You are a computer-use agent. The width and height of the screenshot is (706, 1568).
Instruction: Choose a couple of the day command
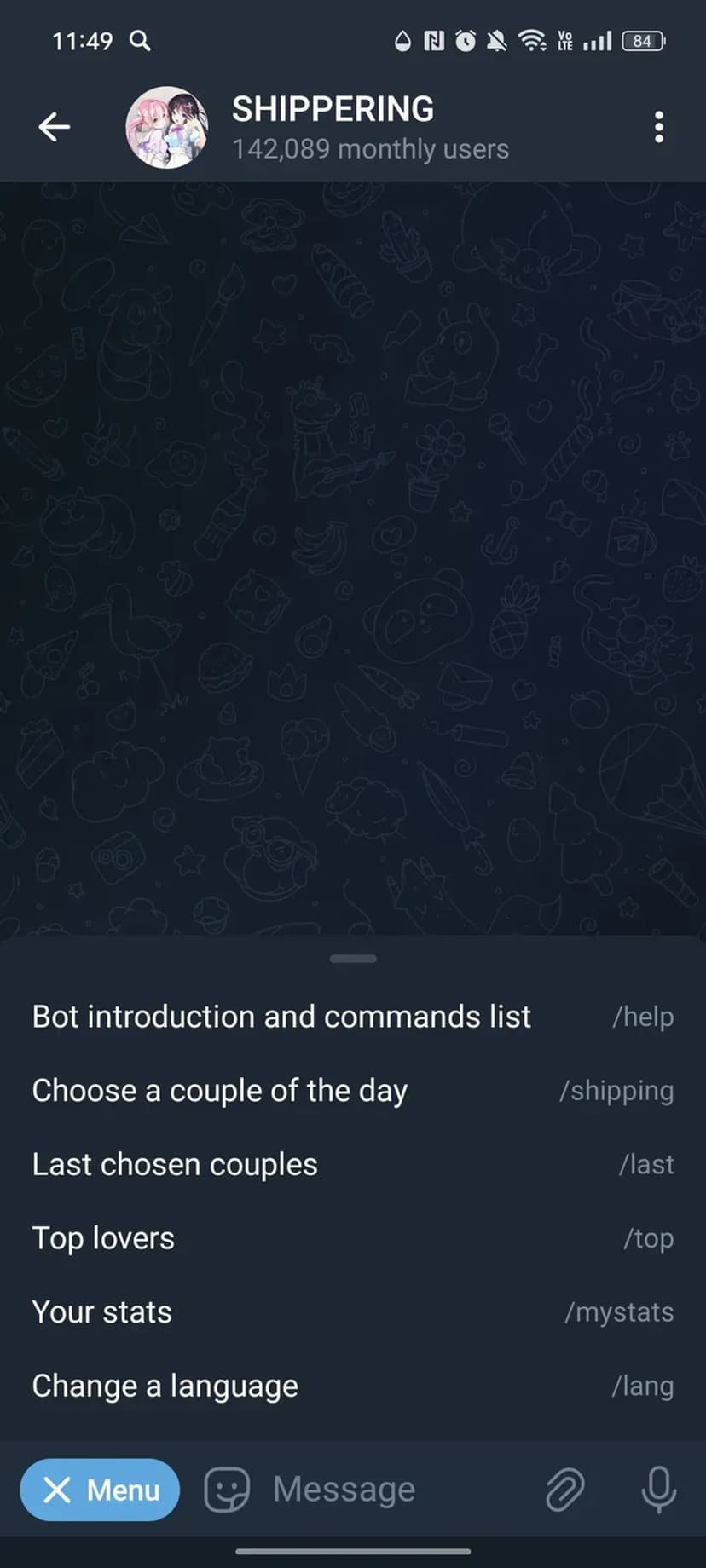[352, 1091]
